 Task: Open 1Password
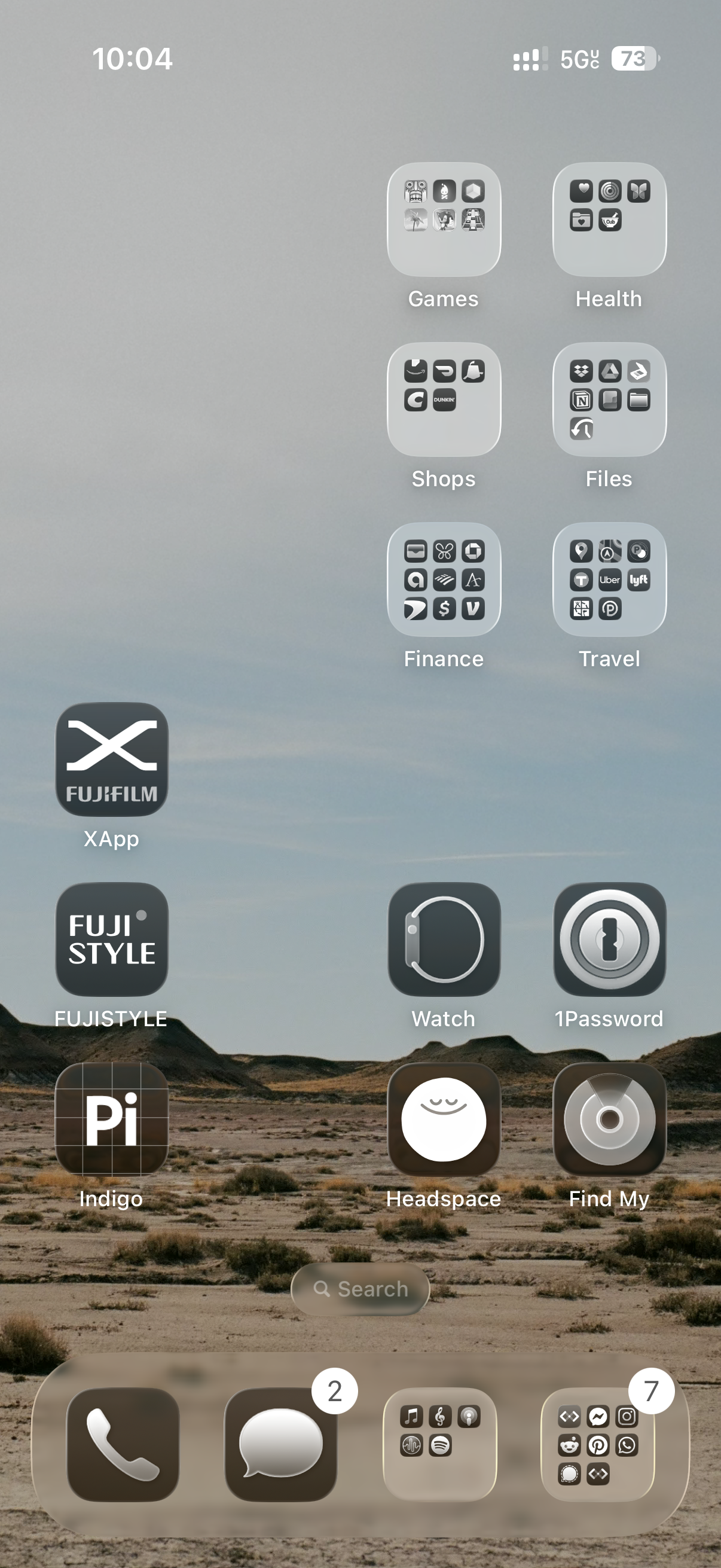tap(609, 939)
